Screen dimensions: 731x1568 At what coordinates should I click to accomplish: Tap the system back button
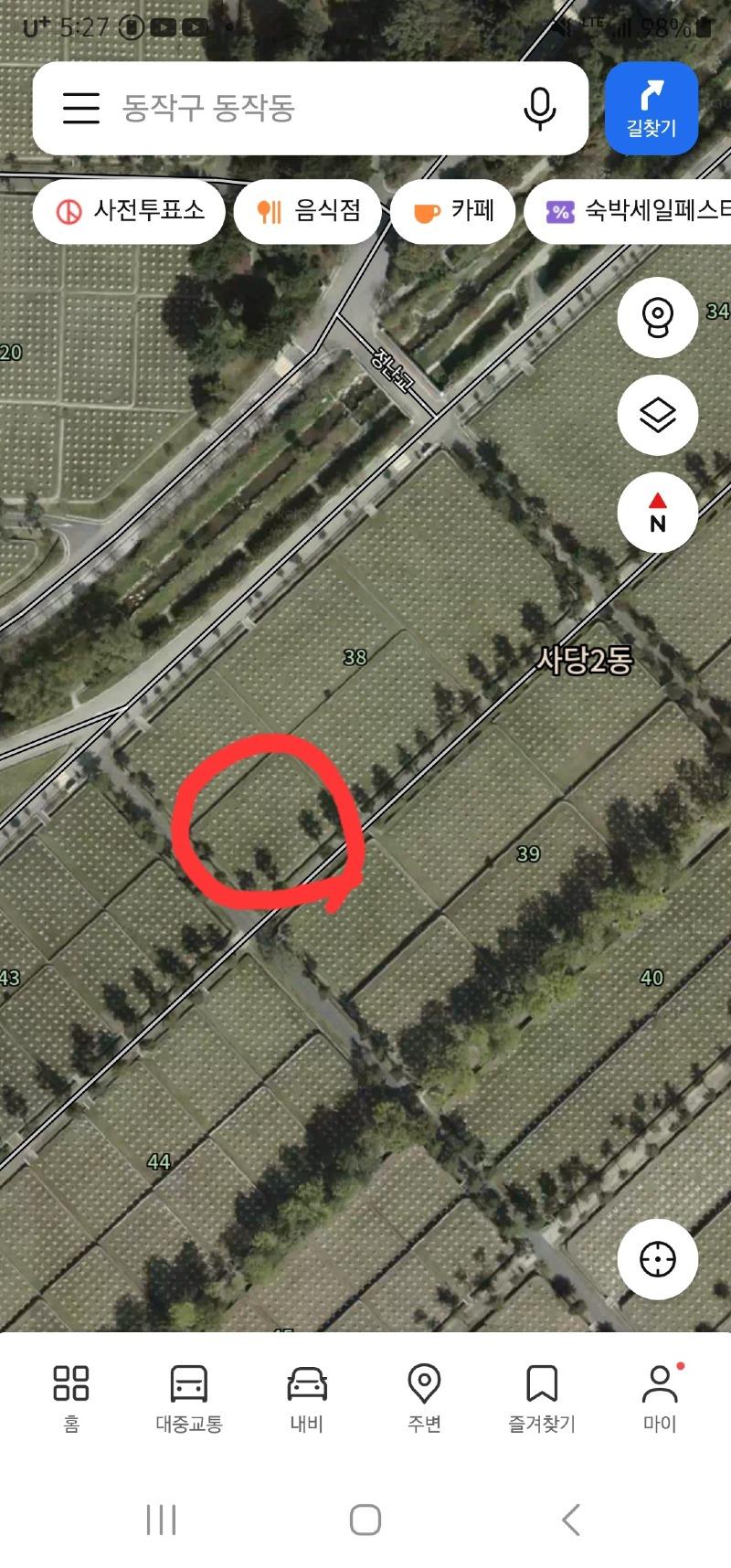tap(570, 1520)
